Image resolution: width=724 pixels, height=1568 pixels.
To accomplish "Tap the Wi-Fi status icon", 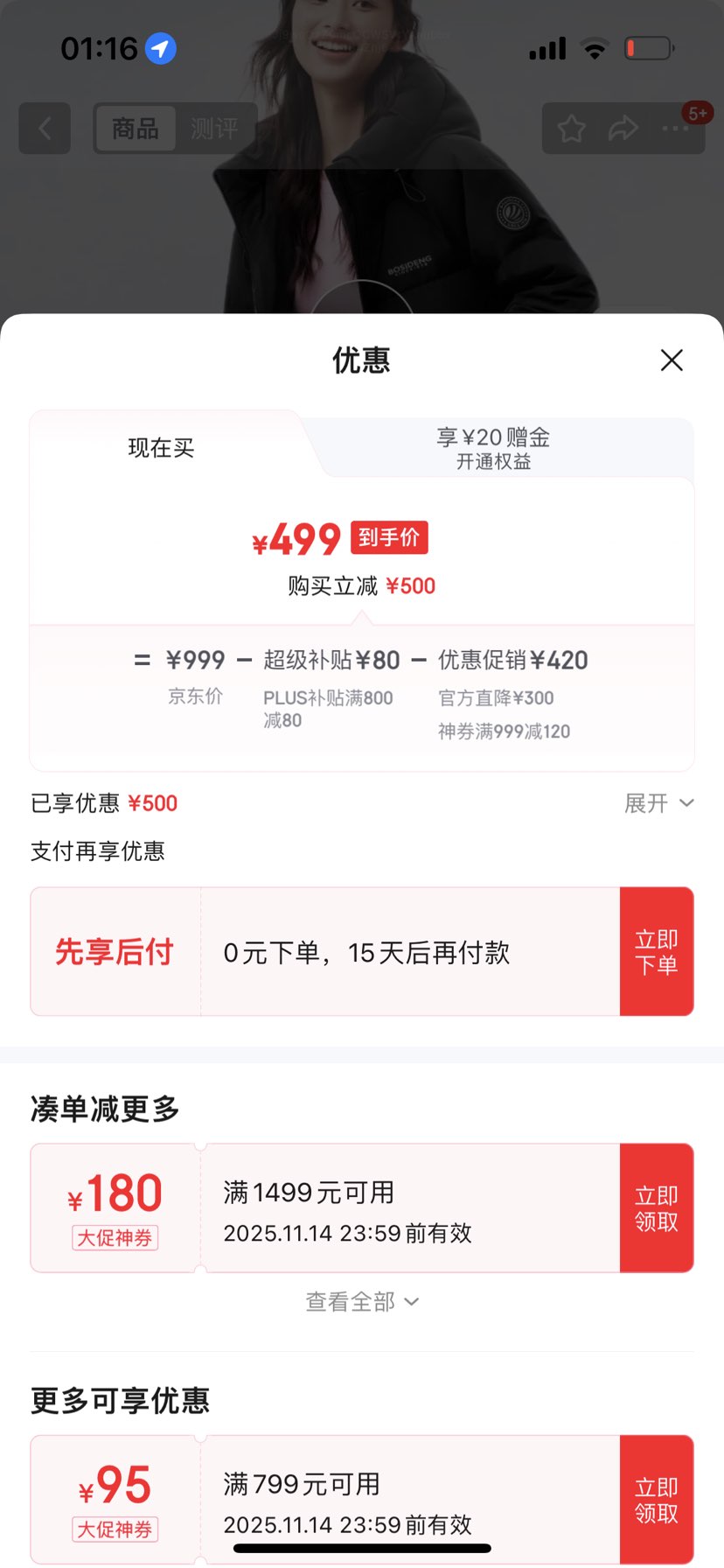I will pyautogui.click(x=594, y=48).
